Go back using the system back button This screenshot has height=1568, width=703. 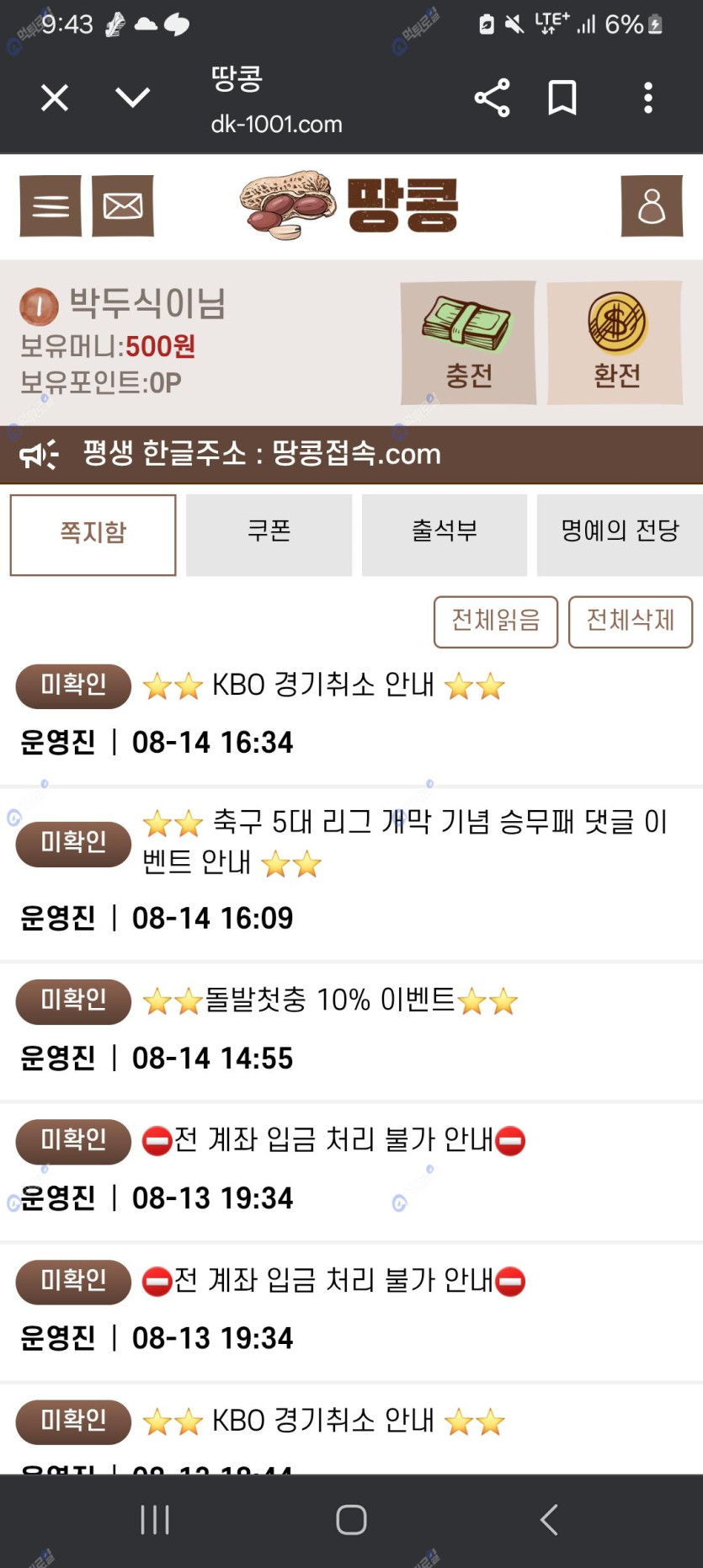(x=549, y=1520)
